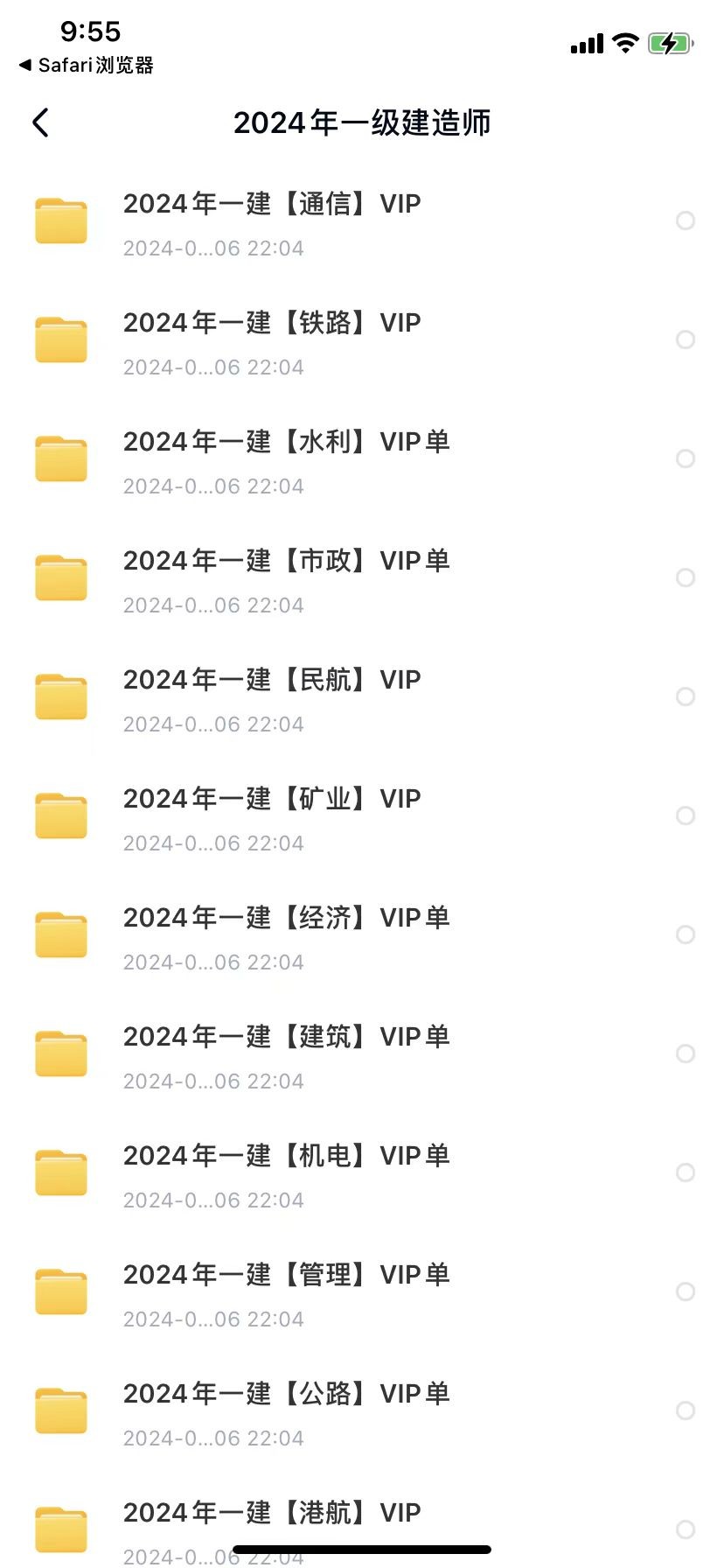Open the 2024年一建【经济】VIP单 folder

(x=362, y=936)
